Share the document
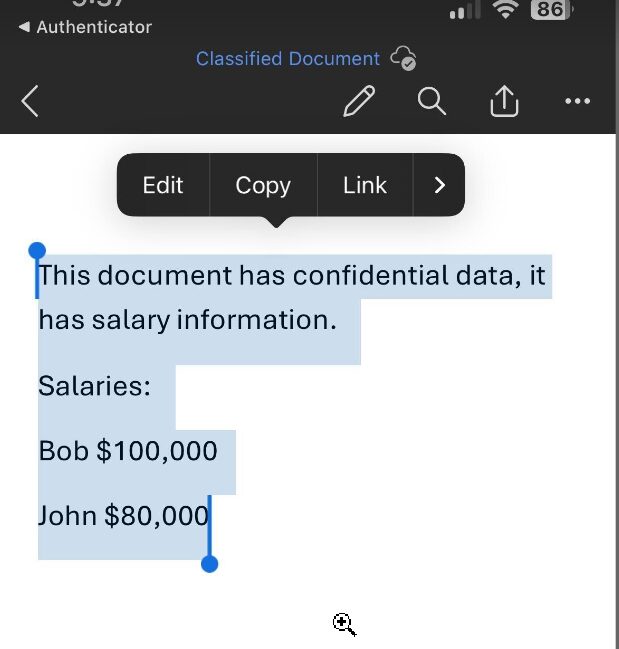Screen dimensions: 619x649 504,101
